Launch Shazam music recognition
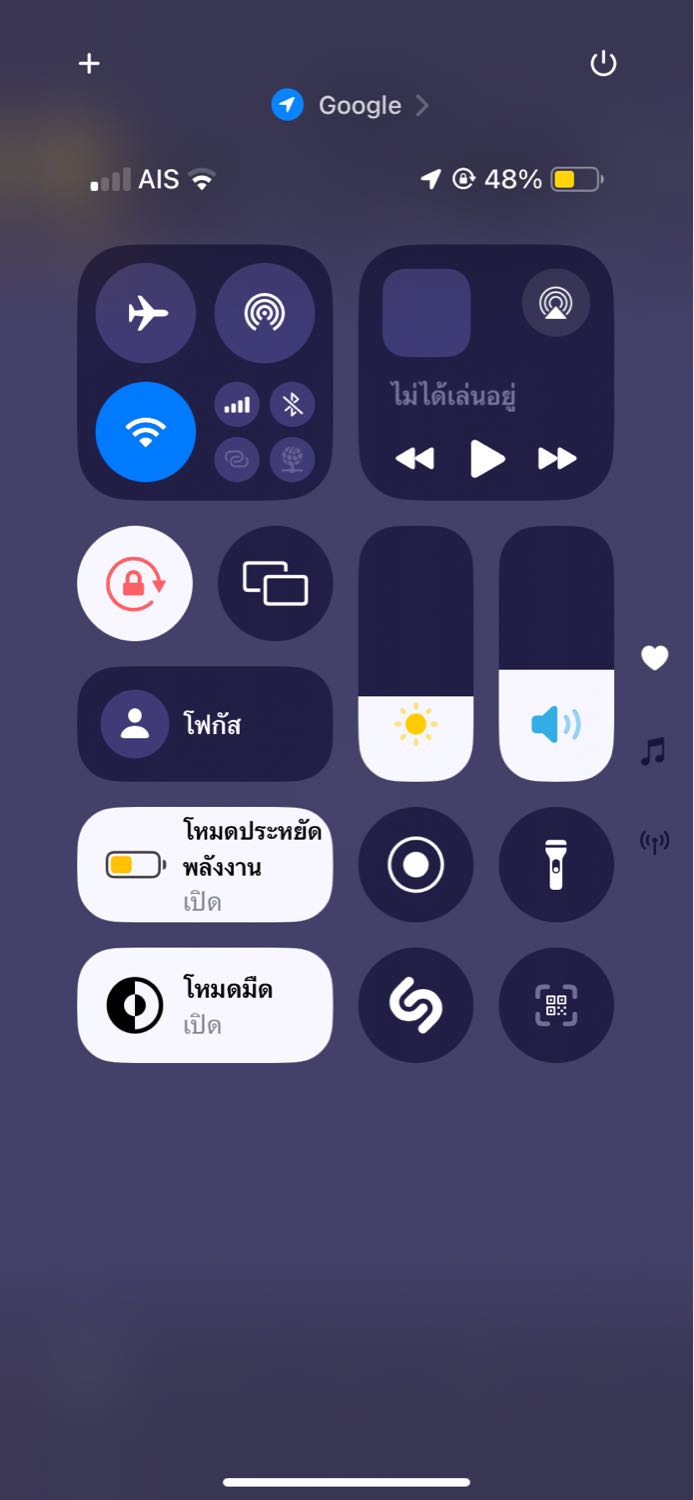 point(416,1005)
